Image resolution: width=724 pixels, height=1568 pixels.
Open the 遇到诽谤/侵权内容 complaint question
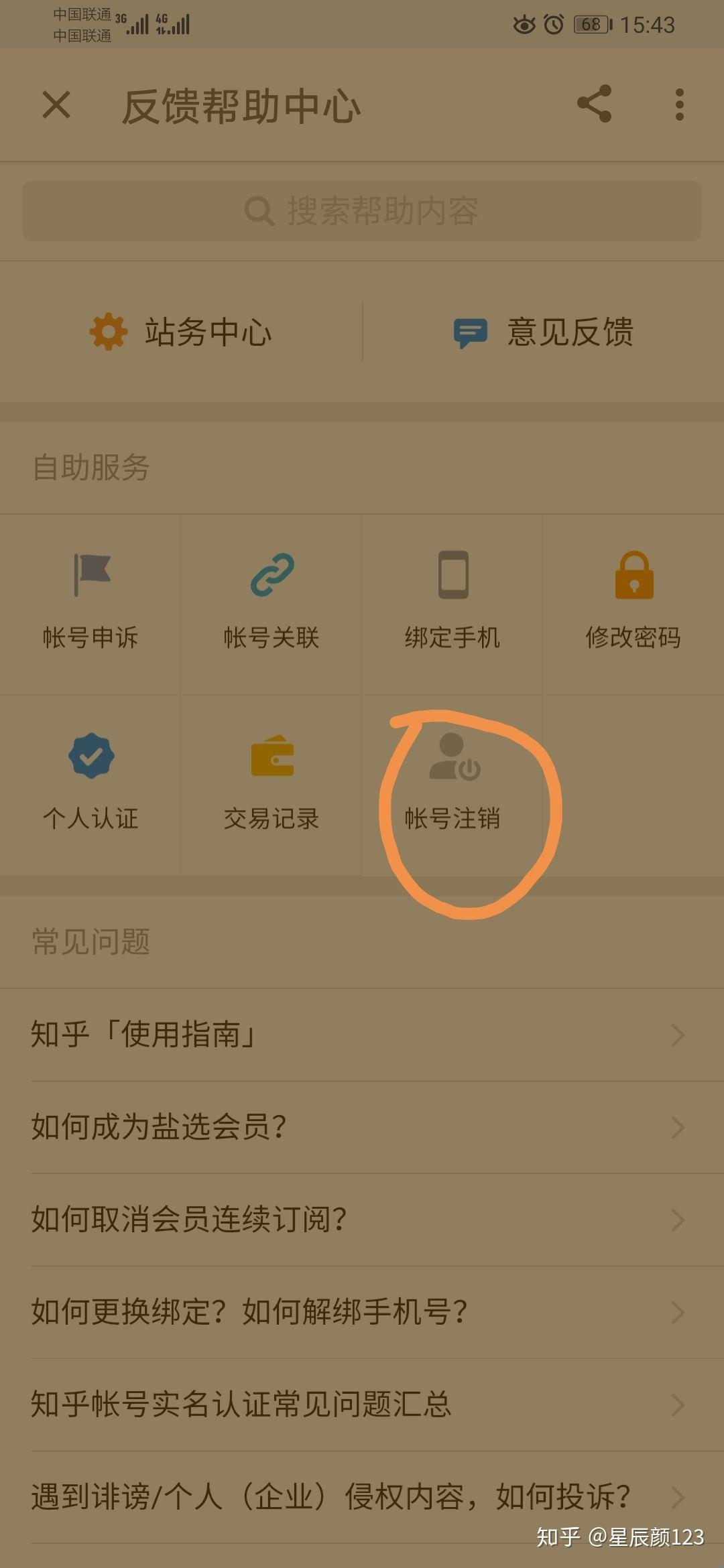pyautogui.click(x=362, y=1497)
